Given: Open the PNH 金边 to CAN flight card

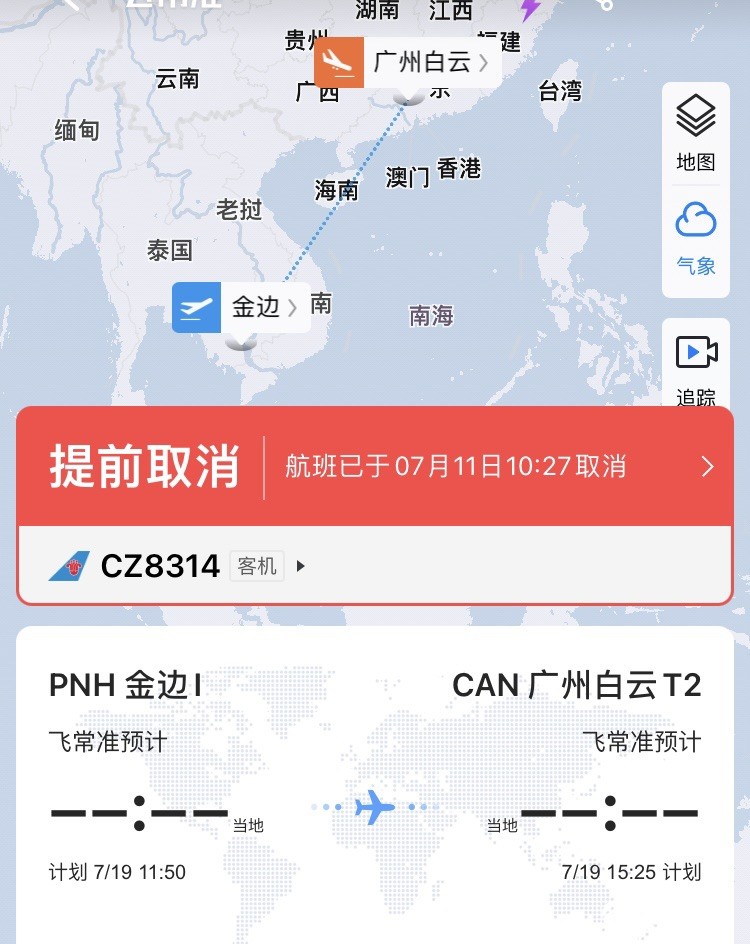Looking at the screenshot, I should click(375, 780).
